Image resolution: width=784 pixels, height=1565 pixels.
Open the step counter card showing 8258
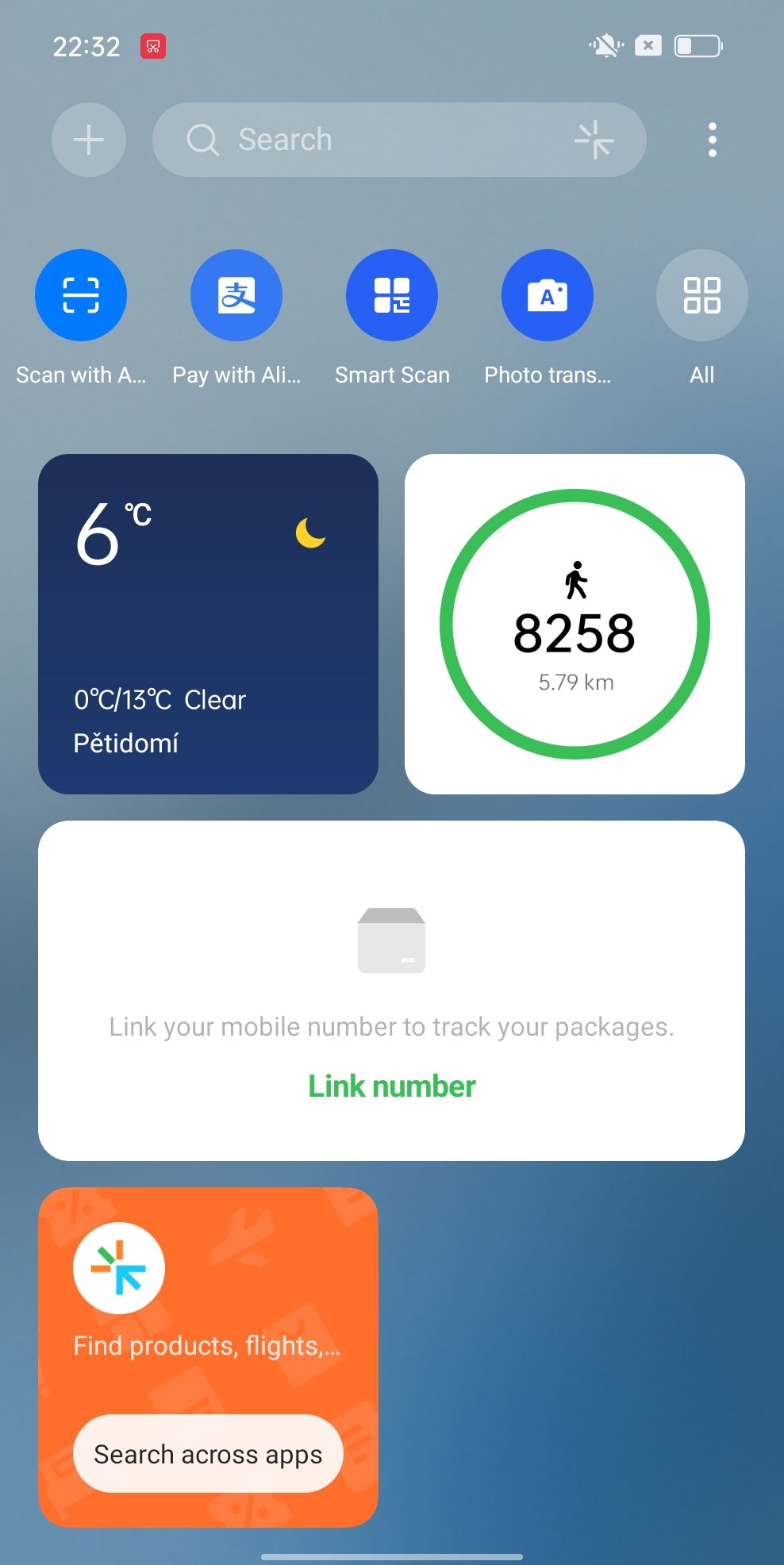[575, 624]
